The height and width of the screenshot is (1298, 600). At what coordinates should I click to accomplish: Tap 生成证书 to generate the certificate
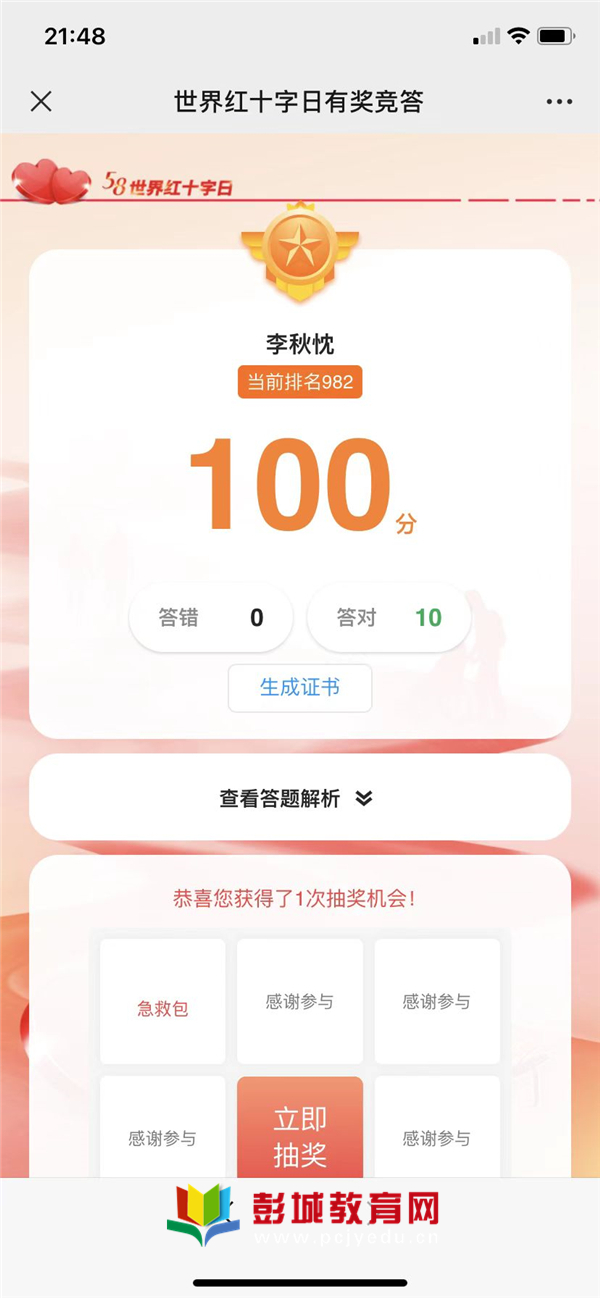300,688
